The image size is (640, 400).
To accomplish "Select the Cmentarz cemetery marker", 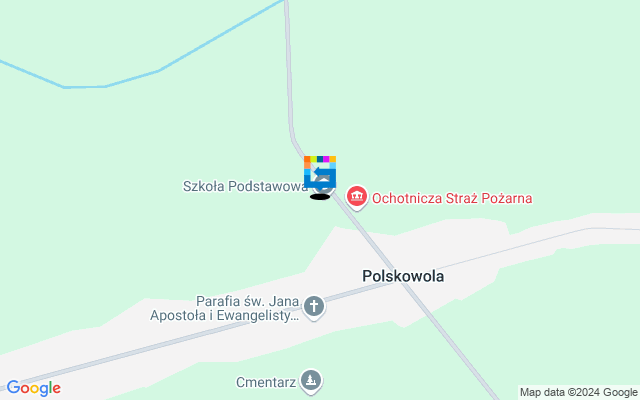I will click(x=314, y=381).
